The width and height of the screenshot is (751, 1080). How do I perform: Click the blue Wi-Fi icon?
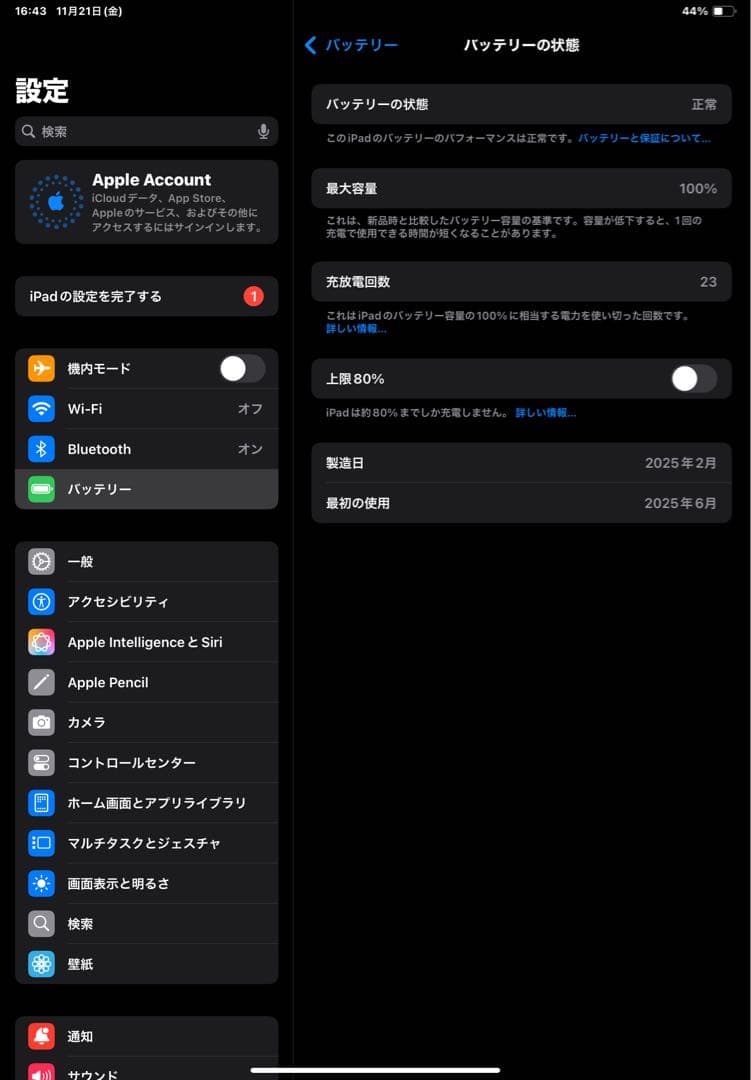coord(42,408)
